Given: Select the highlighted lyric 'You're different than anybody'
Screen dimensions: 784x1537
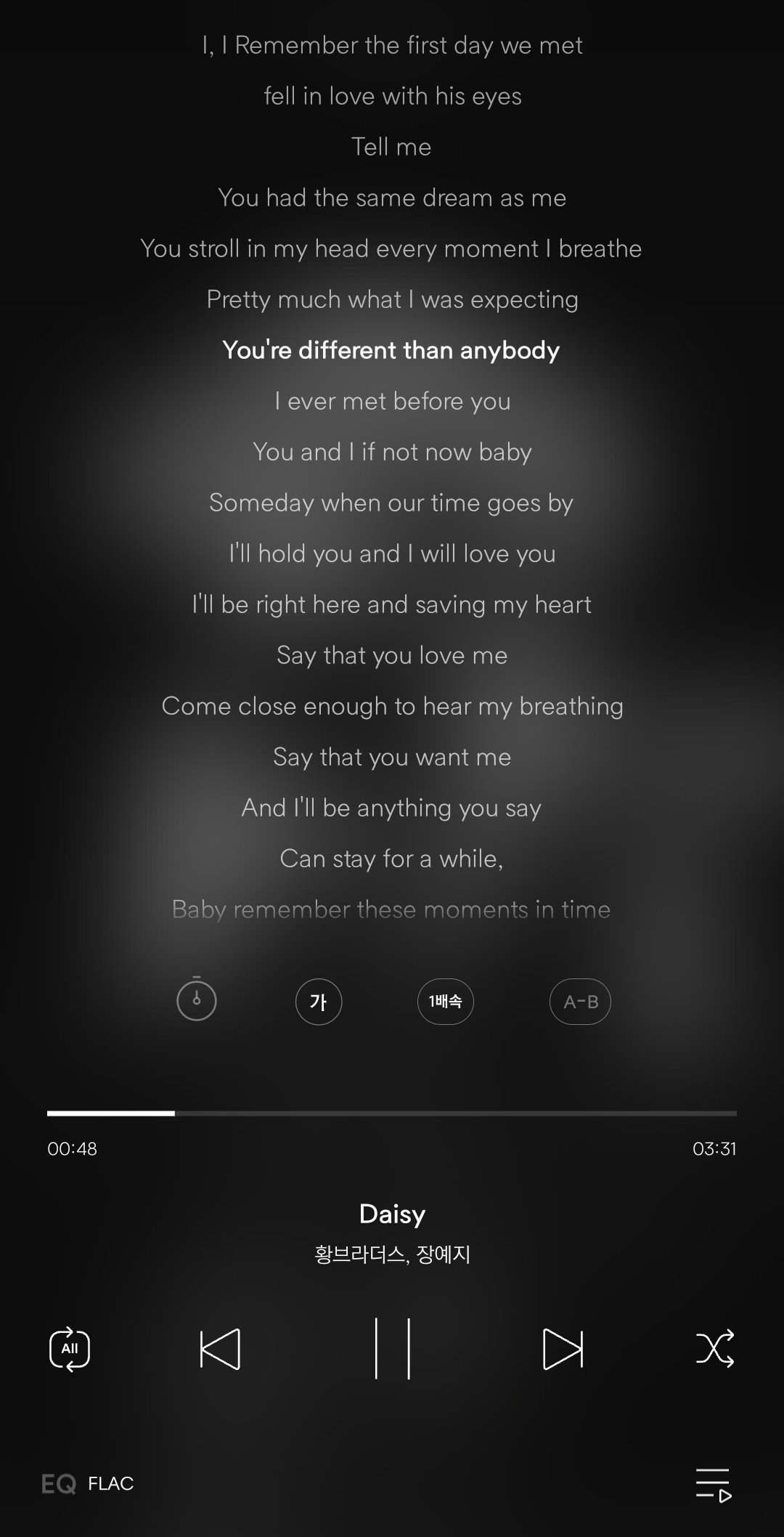Looking at the screenshot, I should click(391, 349).
